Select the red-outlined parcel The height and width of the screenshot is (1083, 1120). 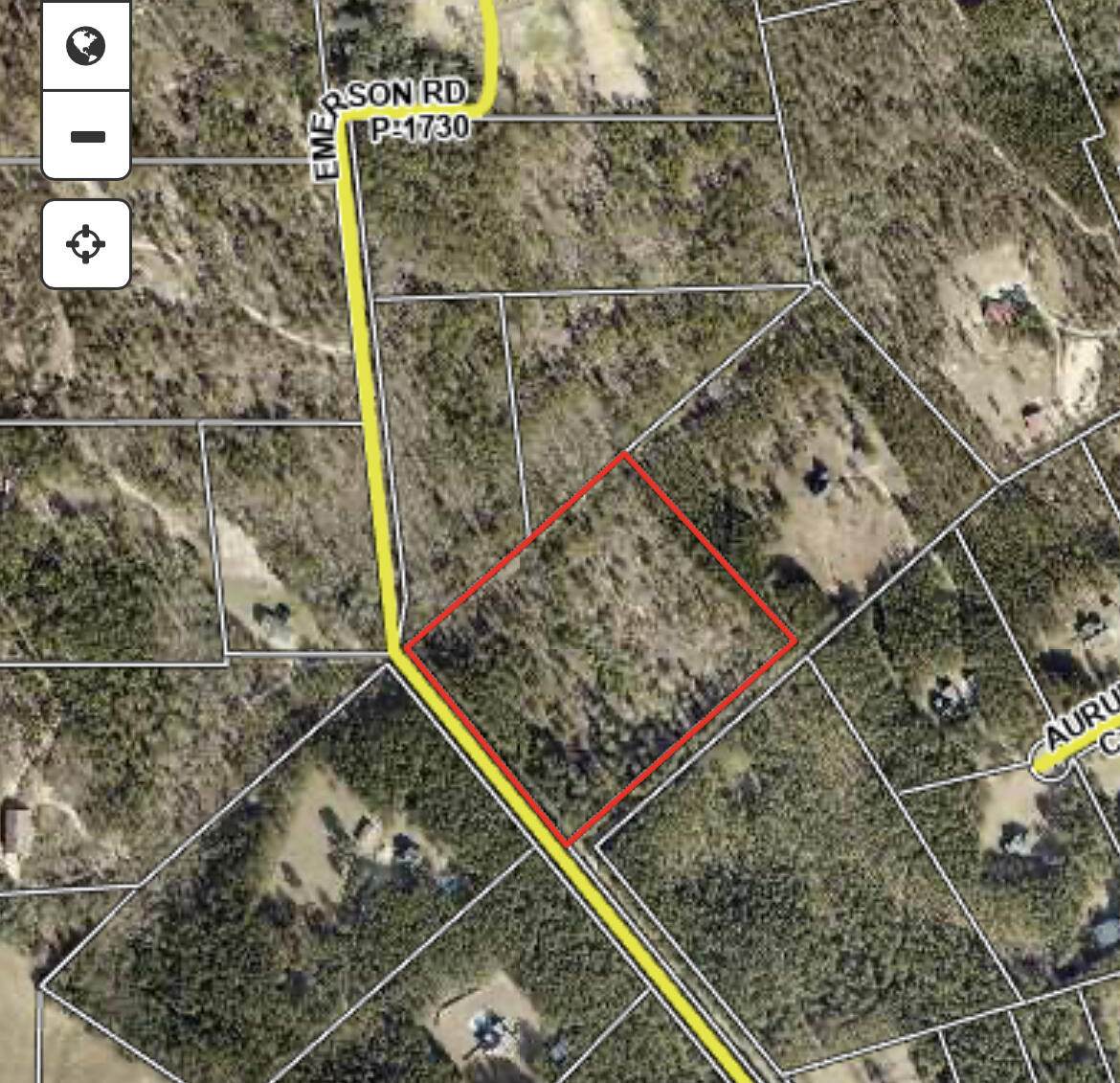pos(601,646)
